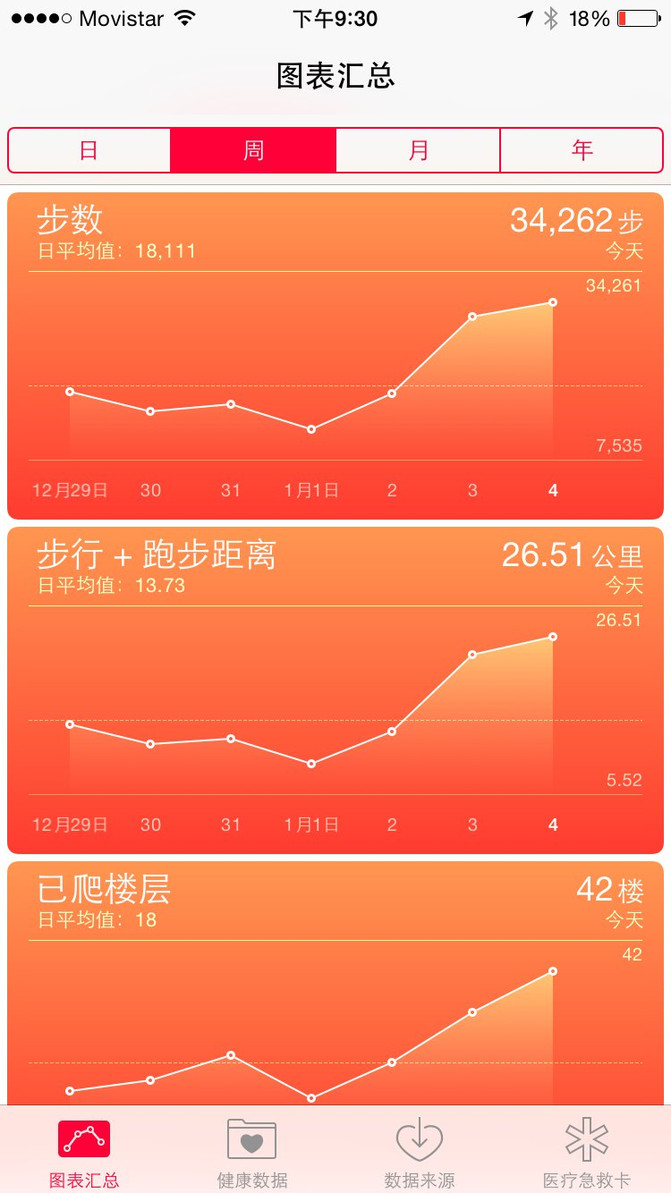Show the 年 (year) chart view
The image size is (671, 1193).
(x=582, y=150)
